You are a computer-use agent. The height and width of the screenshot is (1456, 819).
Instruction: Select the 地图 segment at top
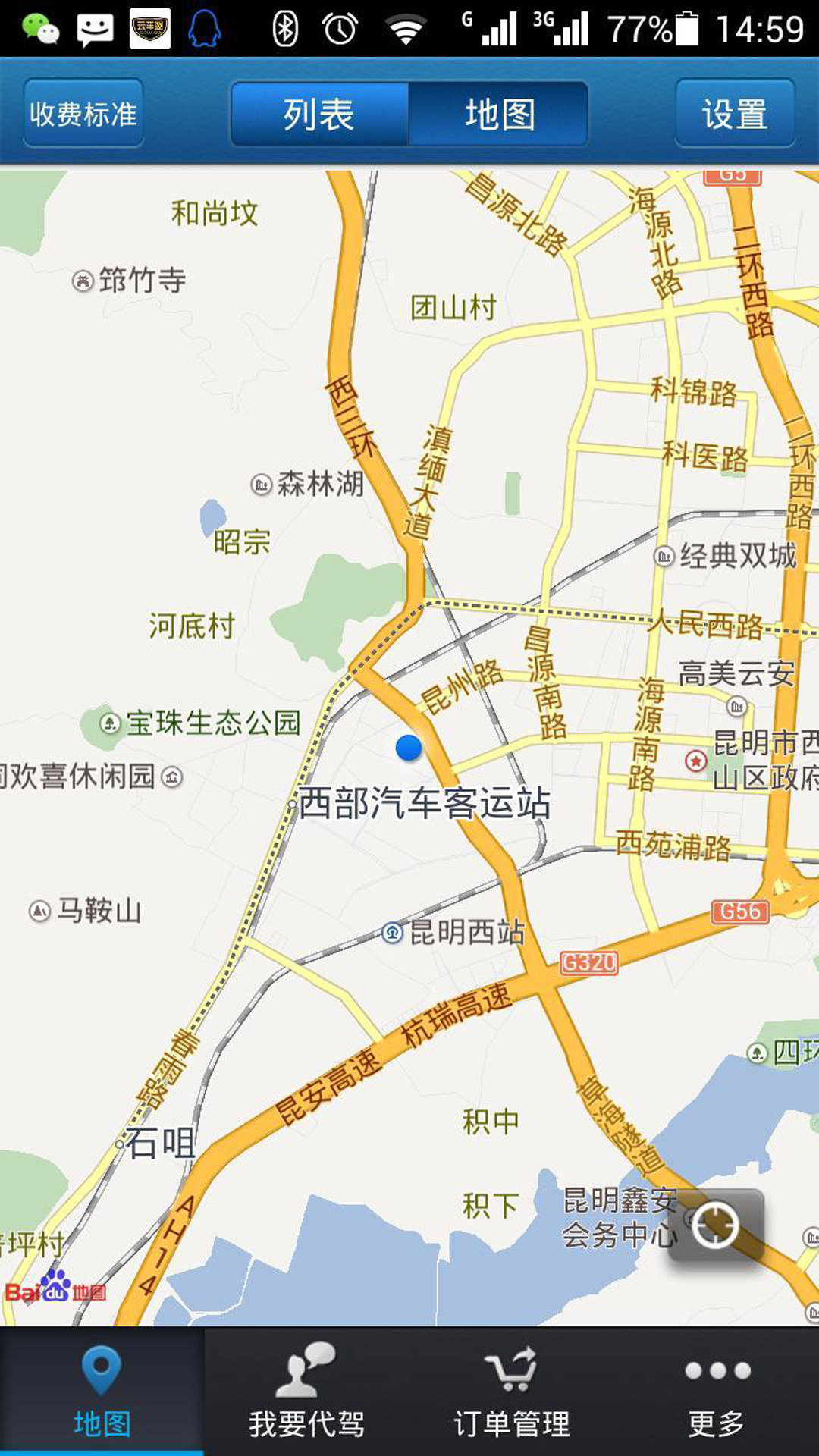coord(499,114)
